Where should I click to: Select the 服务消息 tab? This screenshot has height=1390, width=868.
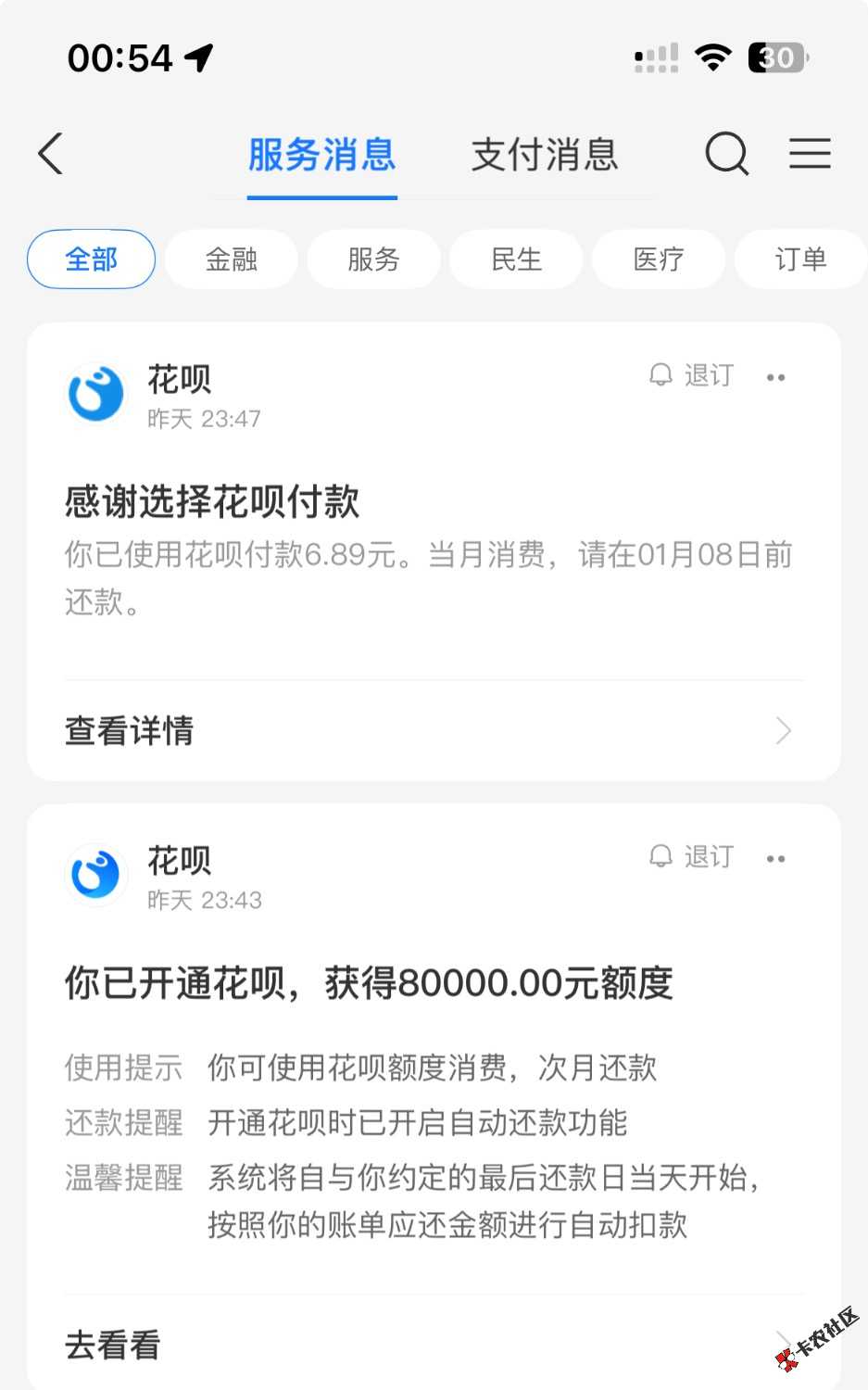(x=321, y=155)
